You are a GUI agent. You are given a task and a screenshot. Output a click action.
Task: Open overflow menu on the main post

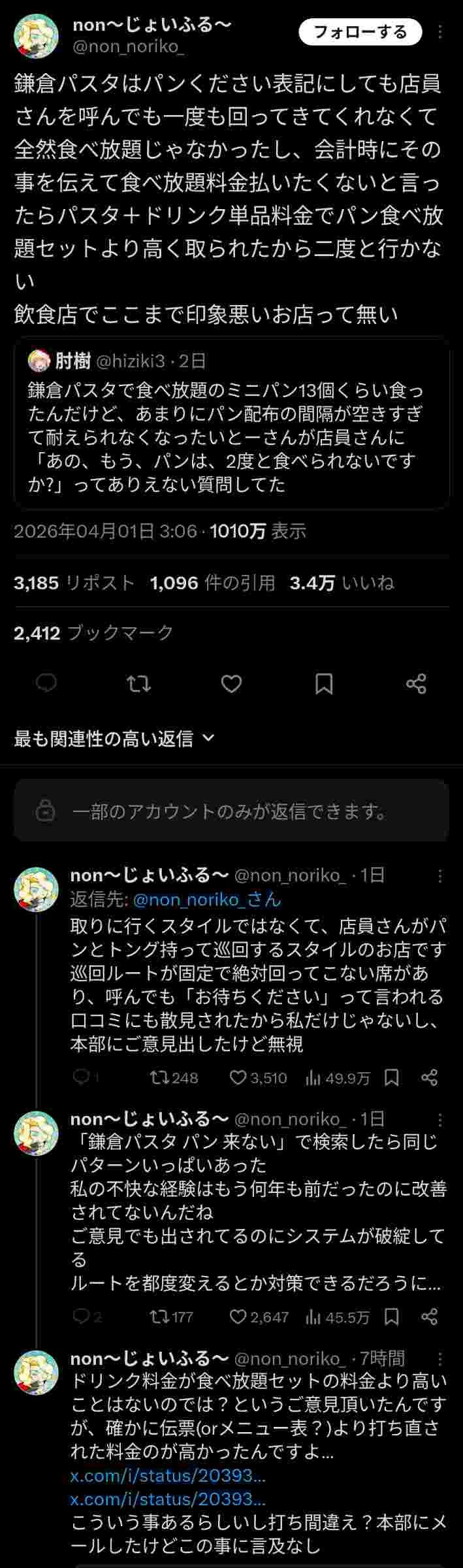coord(441,32)
